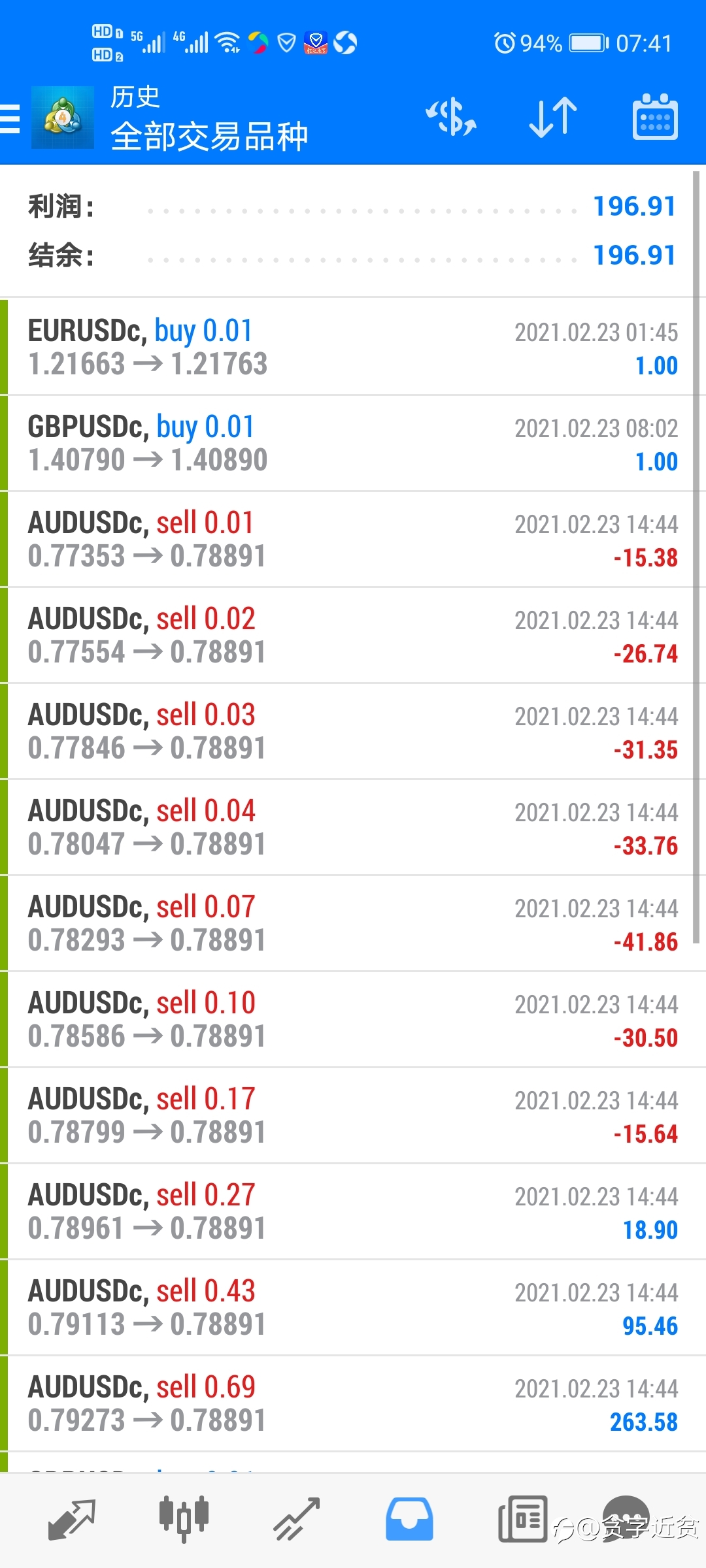Open the calendar date range picker
706x1568 pixels.
[655, 117]
